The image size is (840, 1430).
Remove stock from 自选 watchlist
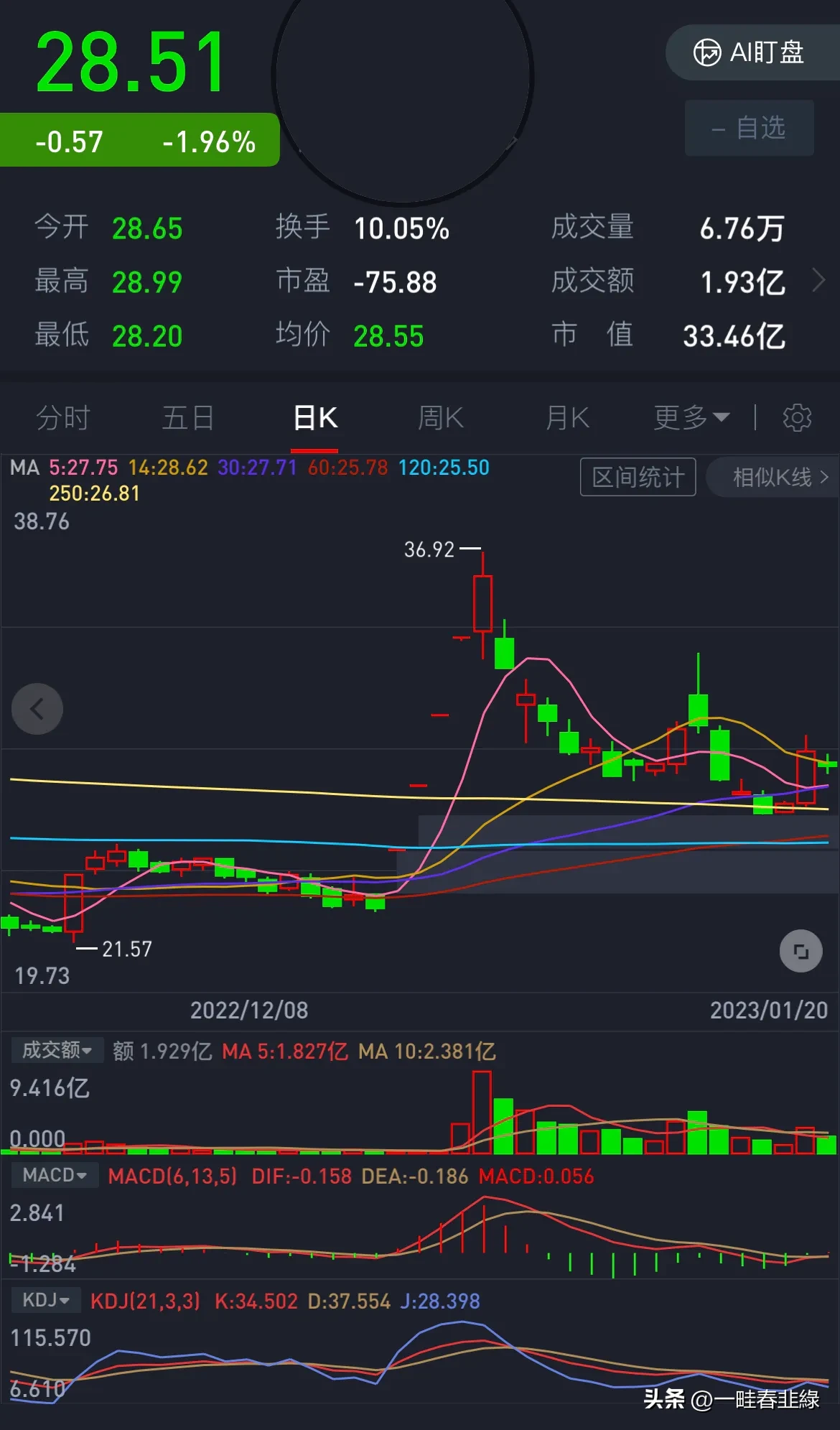tap(749, 128)
